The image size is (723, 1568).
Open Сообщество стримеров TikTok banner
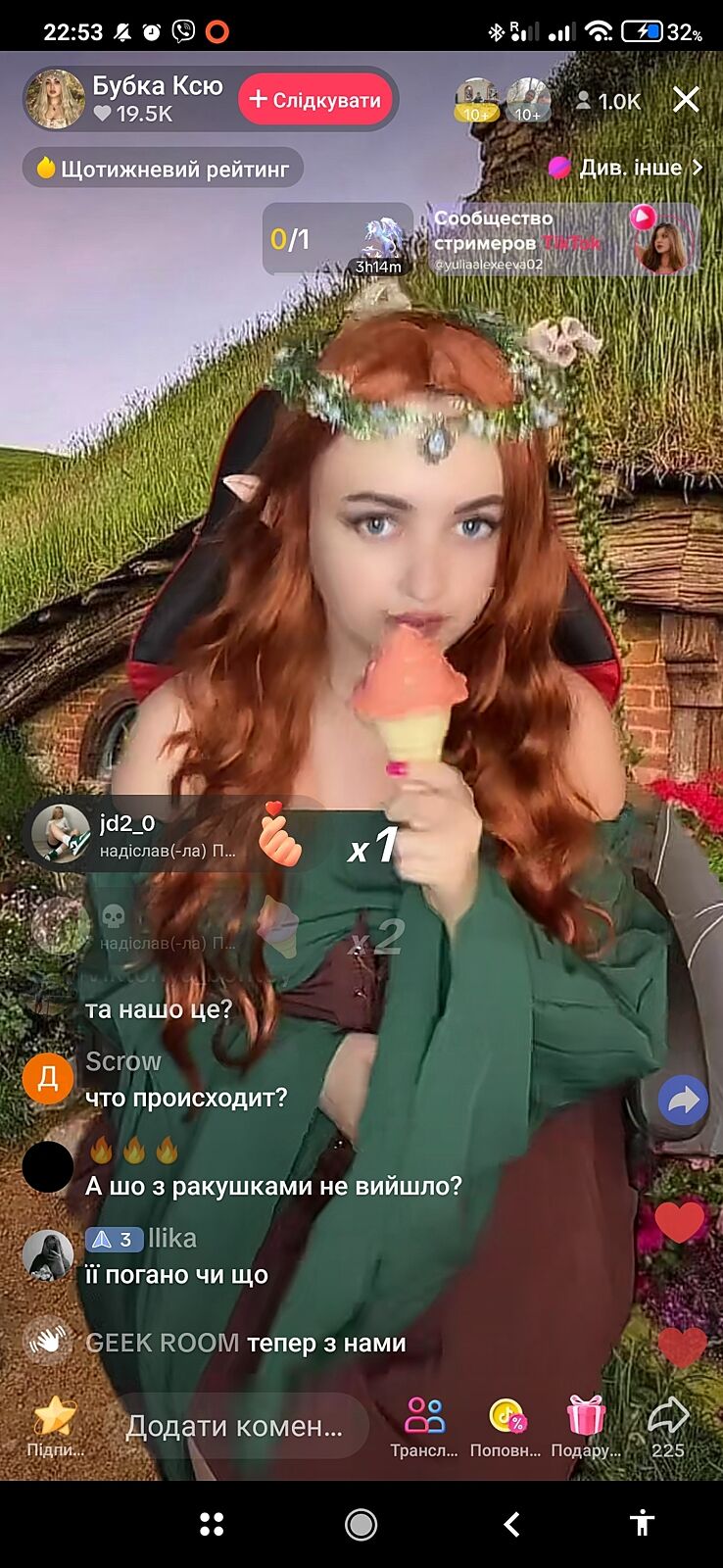(x=563, y=239)
